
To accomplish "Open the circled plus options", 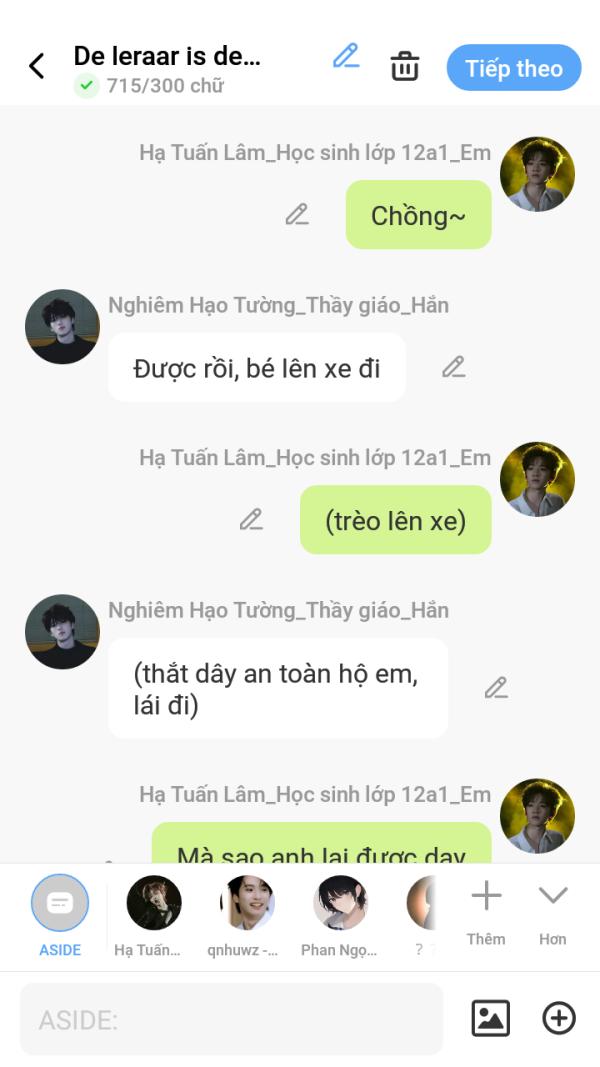I will [x=559, y=1018].
